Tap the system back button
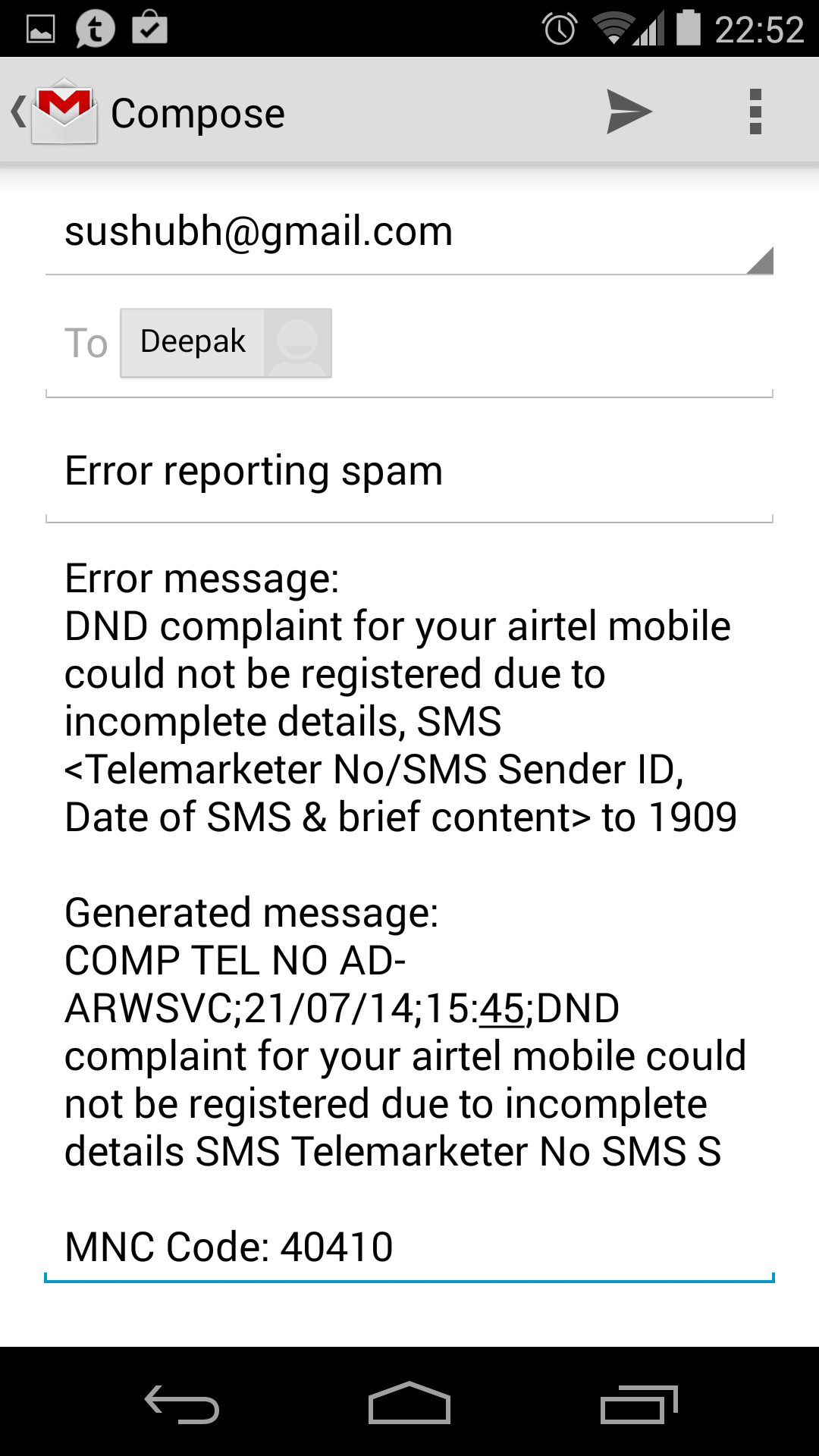This screenshot has height=1456, width=819. (182, 1404)
